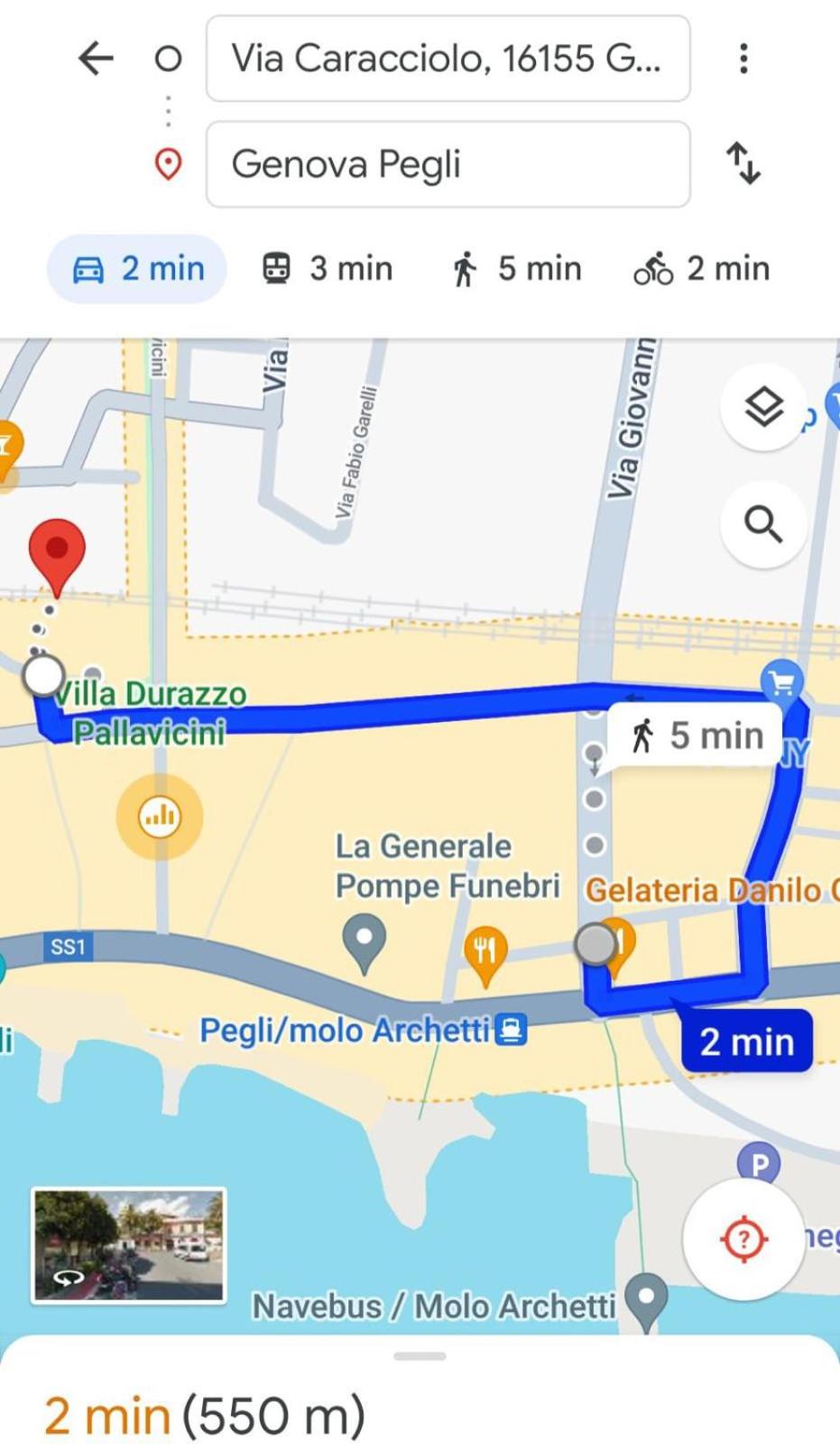Image resolution: width=840 pixels, height=1444 pixels.
Task: Tap the Villa Durazzo Pallavicini place label
Action: pyautogui.click(x=150, y=712)
